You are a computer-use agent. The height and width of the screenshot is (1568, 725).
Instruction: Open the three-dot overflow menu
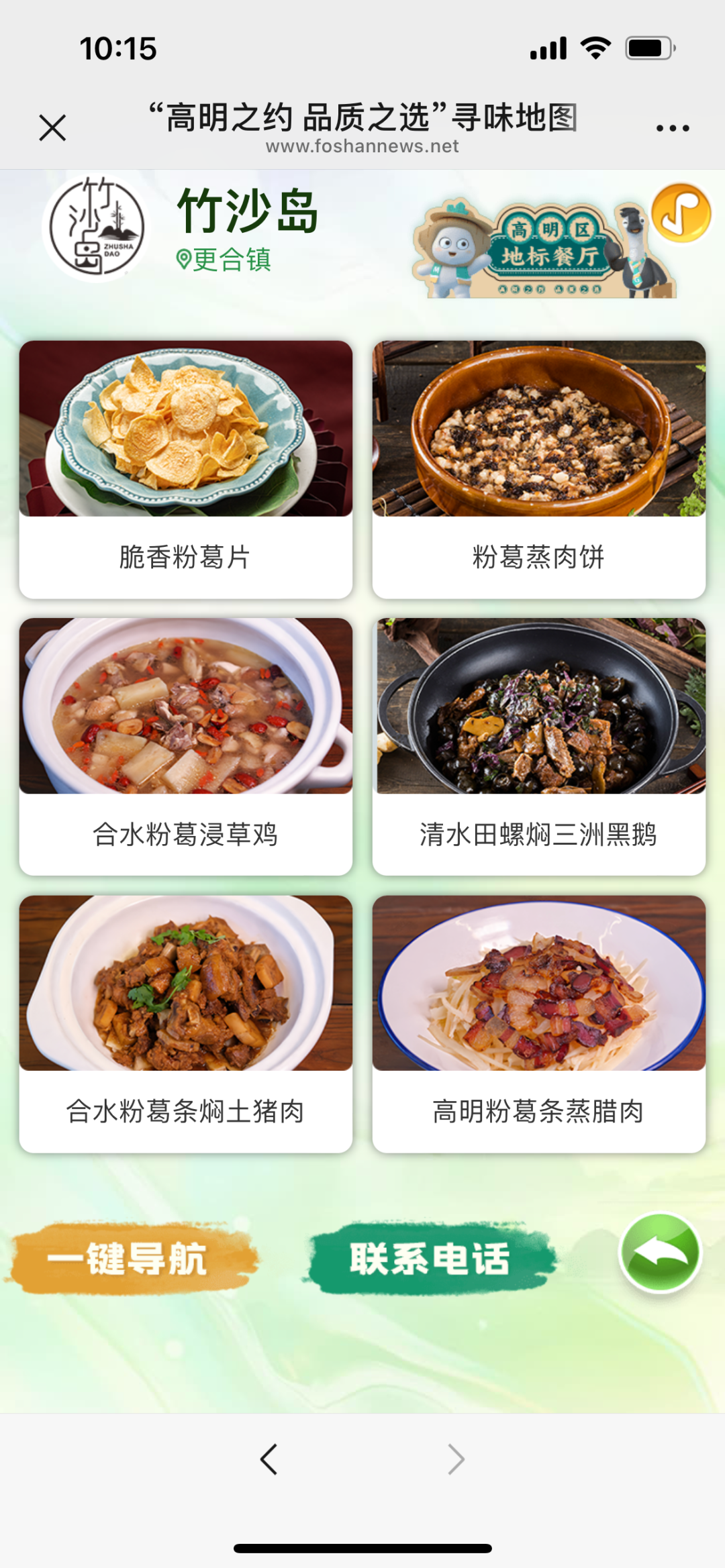(673, 127)
